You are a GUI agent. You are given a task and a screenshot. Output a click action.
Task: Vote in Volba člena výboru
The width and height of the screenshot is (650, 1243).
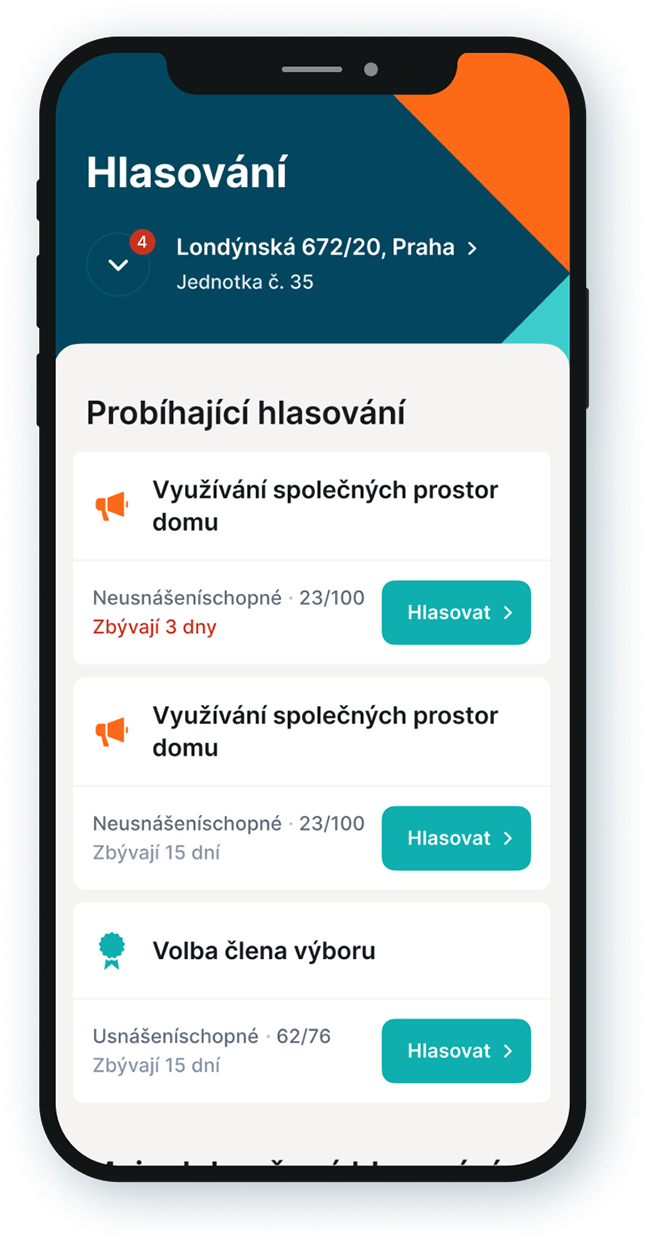(x=456, y=1051)
